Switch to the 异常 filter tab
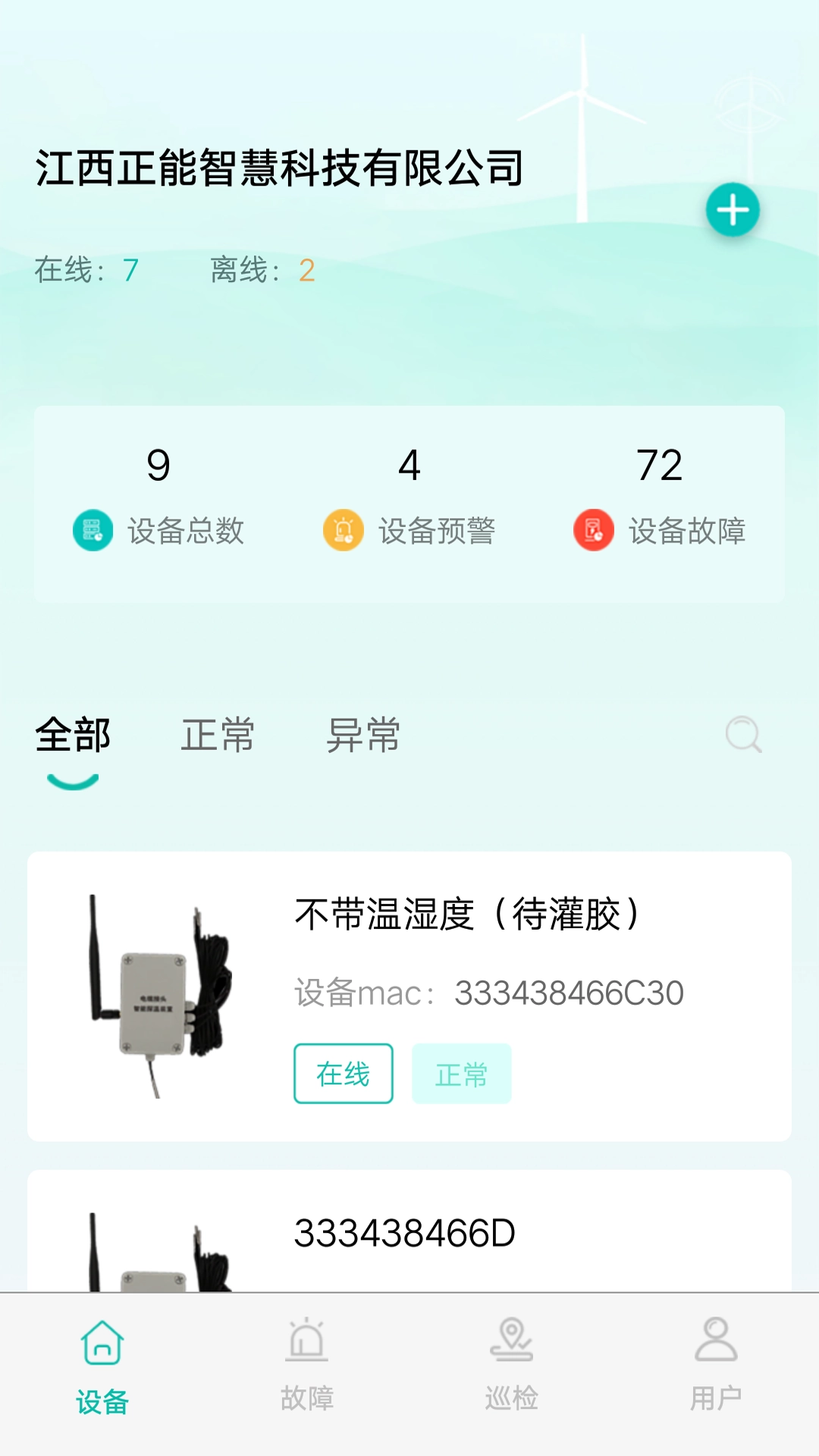This screenshot has width=819, height=1456. (x=363, y=736)
